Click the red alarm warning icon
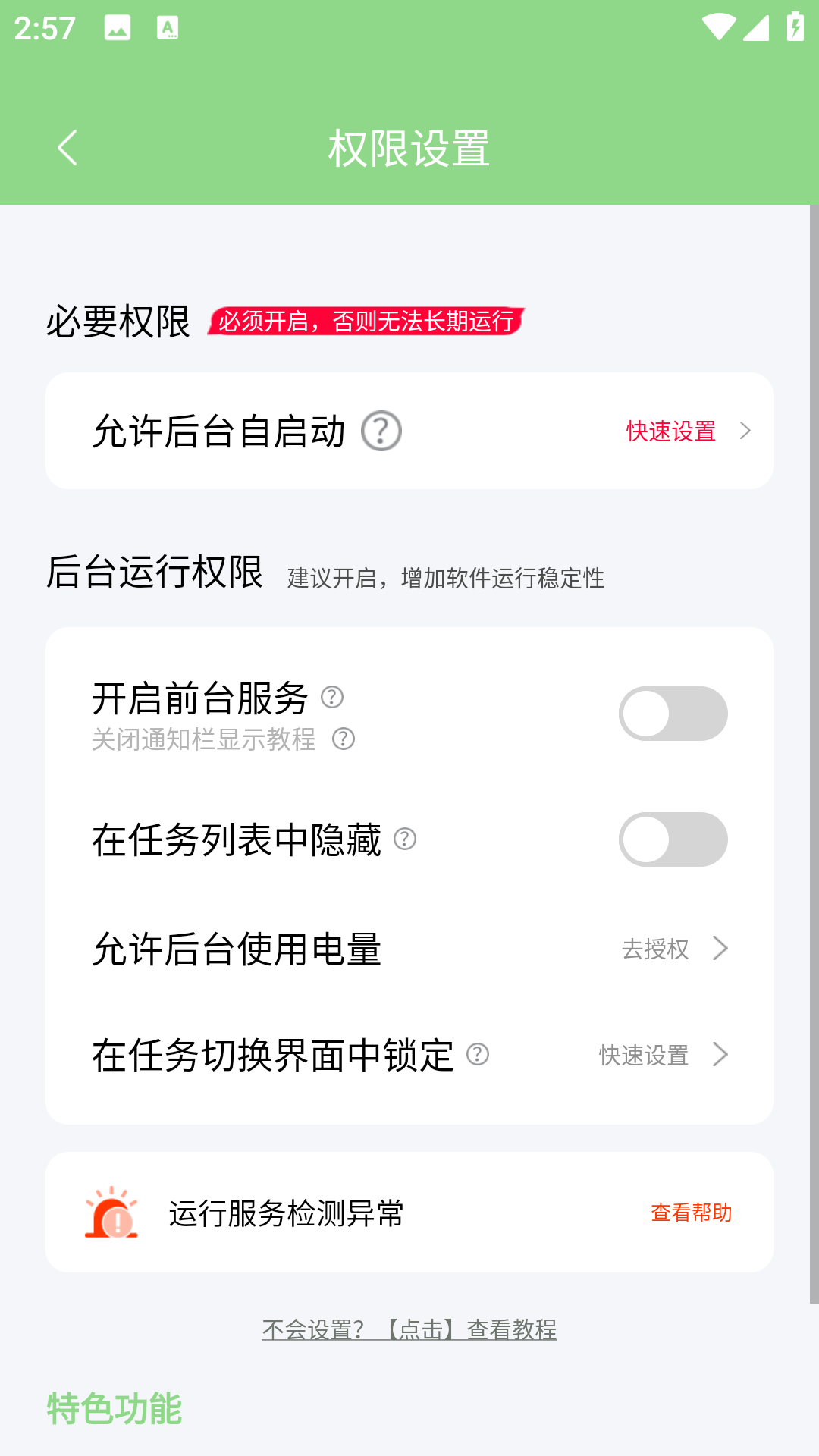Image resolution: width=819 pixels, height=1456 pixels. 112,1212
